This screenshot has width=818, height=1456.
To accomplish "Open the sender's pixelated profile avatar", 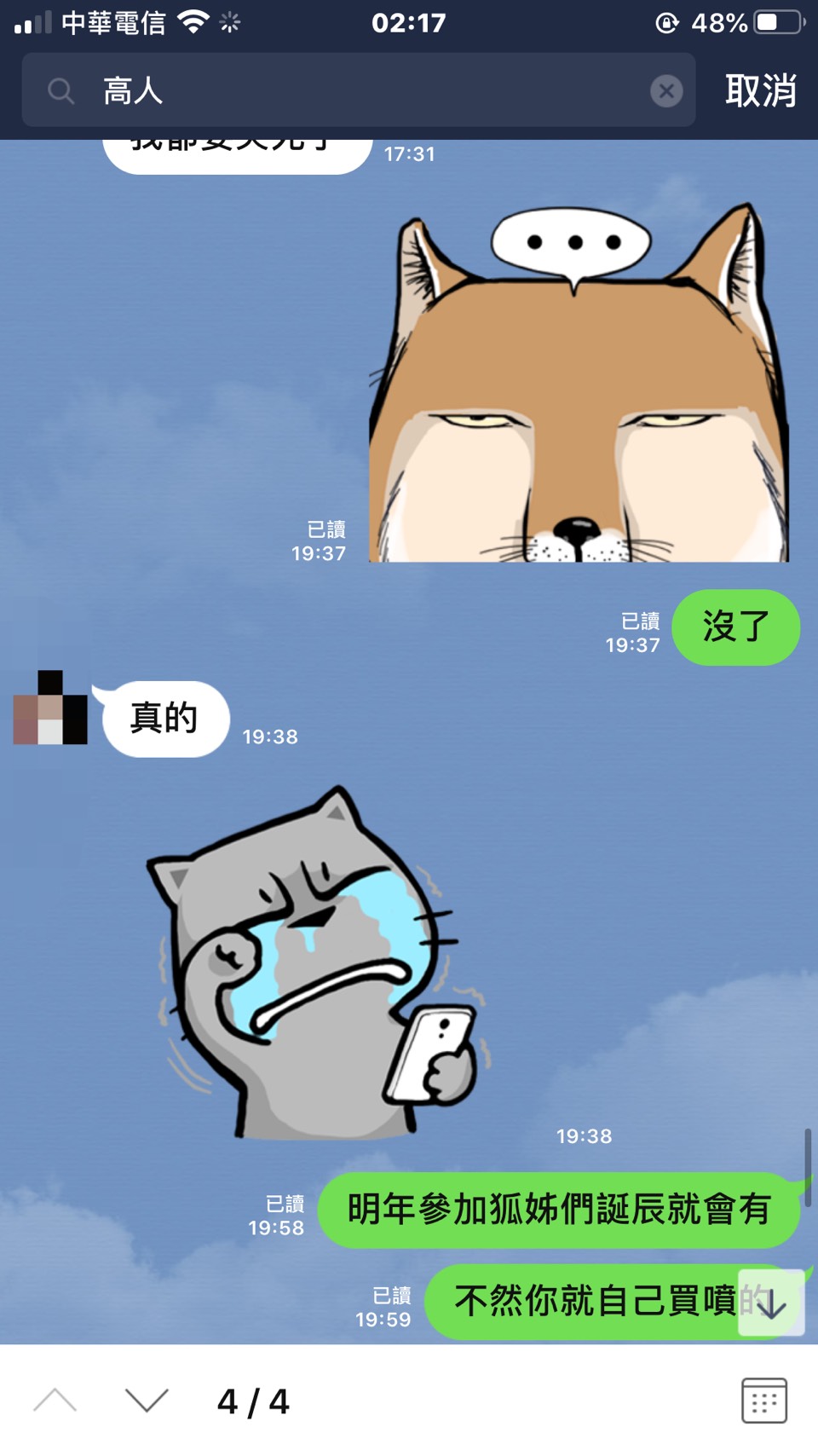I will pyautogui.click(x=50, y=708).
